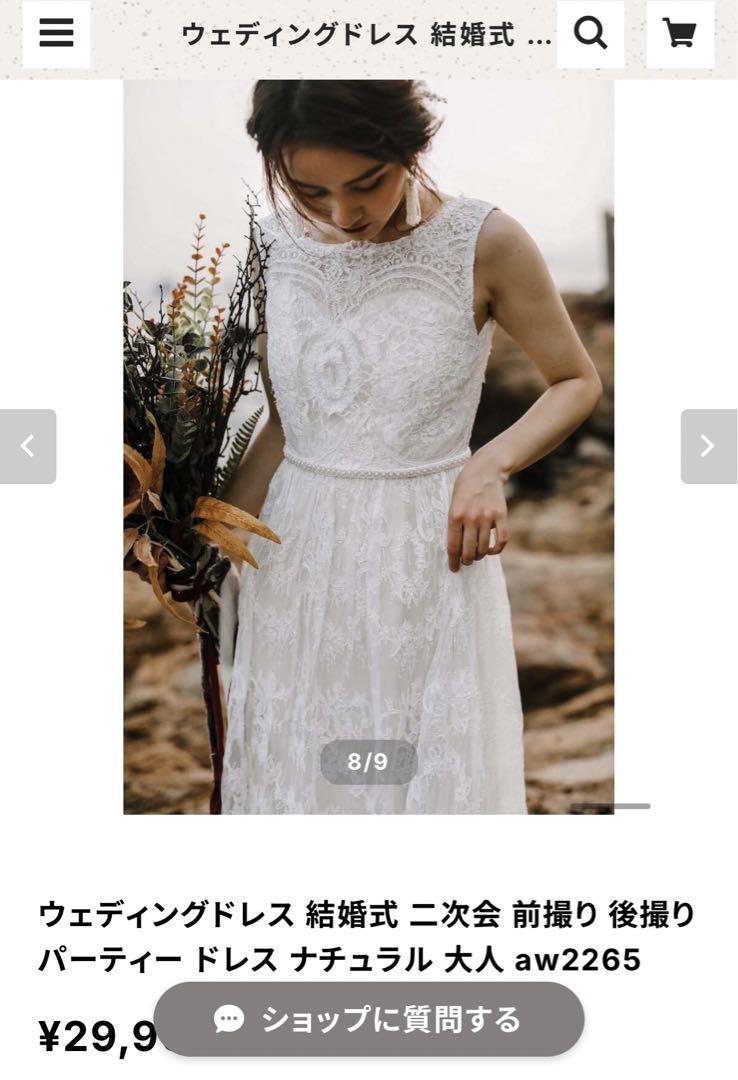Open the shopping cart
This screenshot has height=1080, width=738.
[x=680, y=34]
